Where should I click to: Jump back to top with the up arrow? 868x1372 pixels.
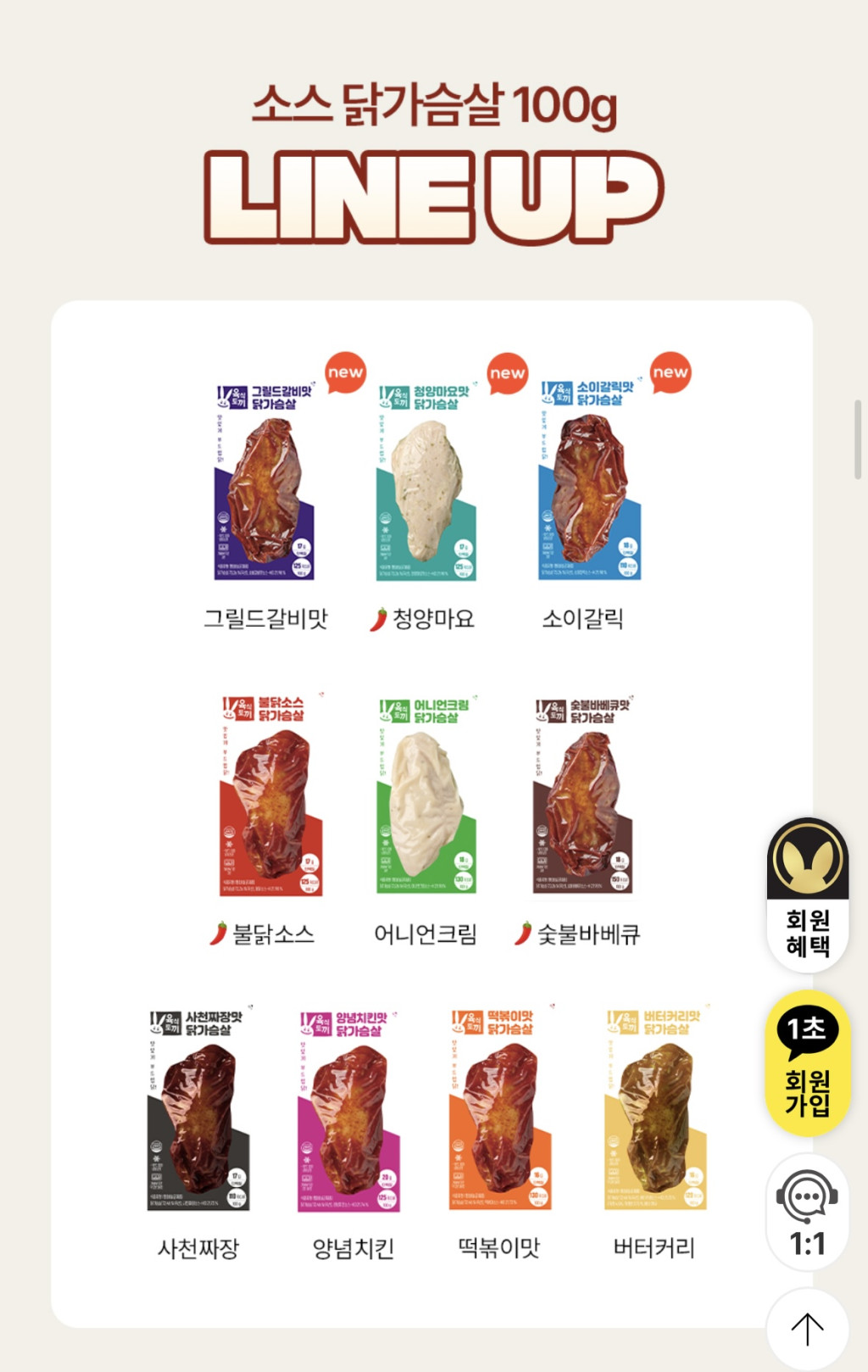click(807, 1329)
